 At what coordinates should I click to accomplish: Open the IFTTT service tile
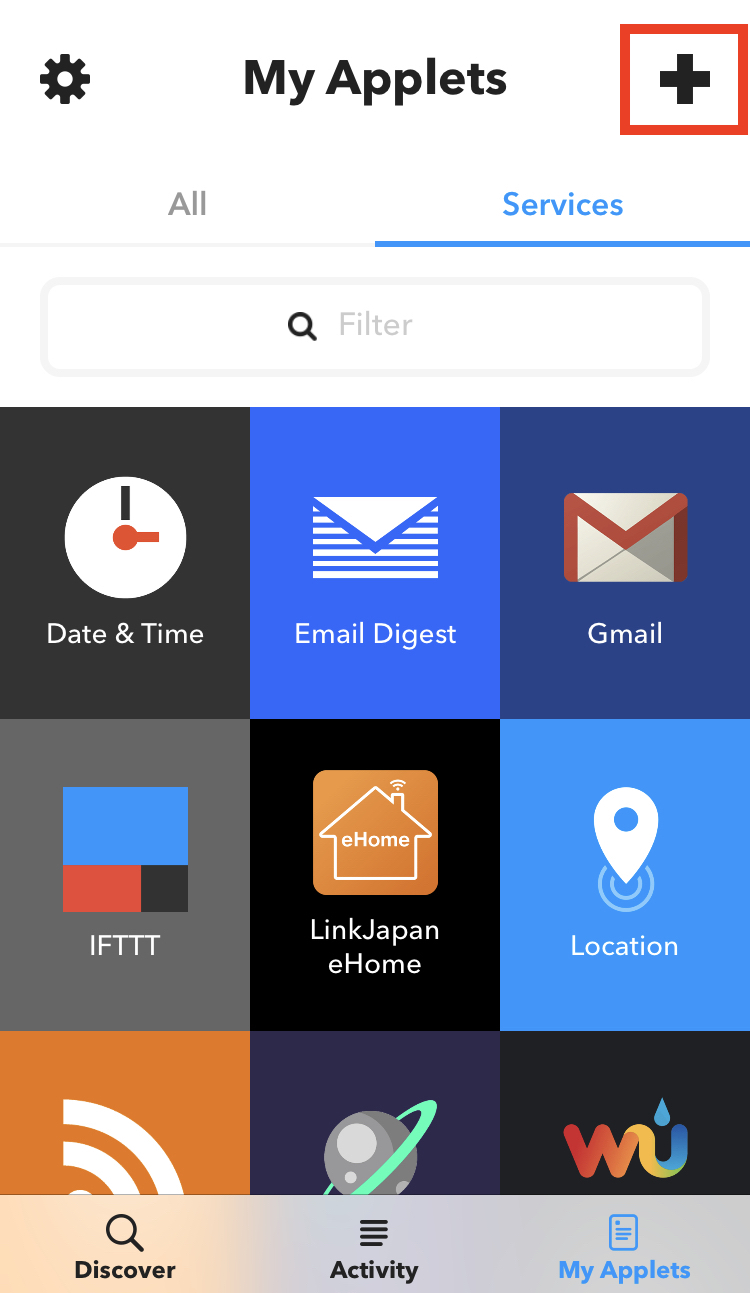(x=125, y=875)
